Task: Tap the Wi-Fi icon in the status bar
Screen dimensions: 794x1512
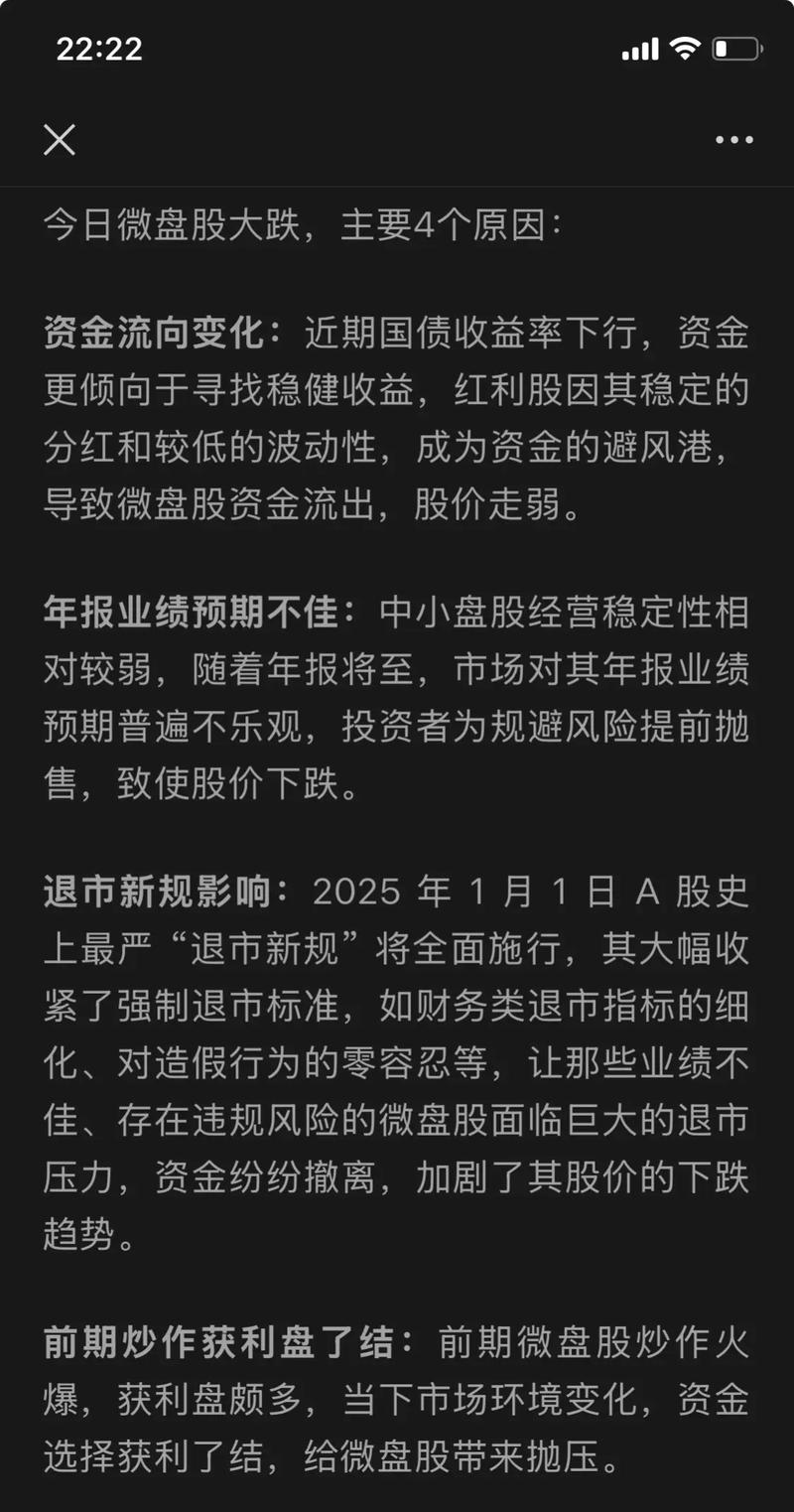Action: tap(687, 47)
